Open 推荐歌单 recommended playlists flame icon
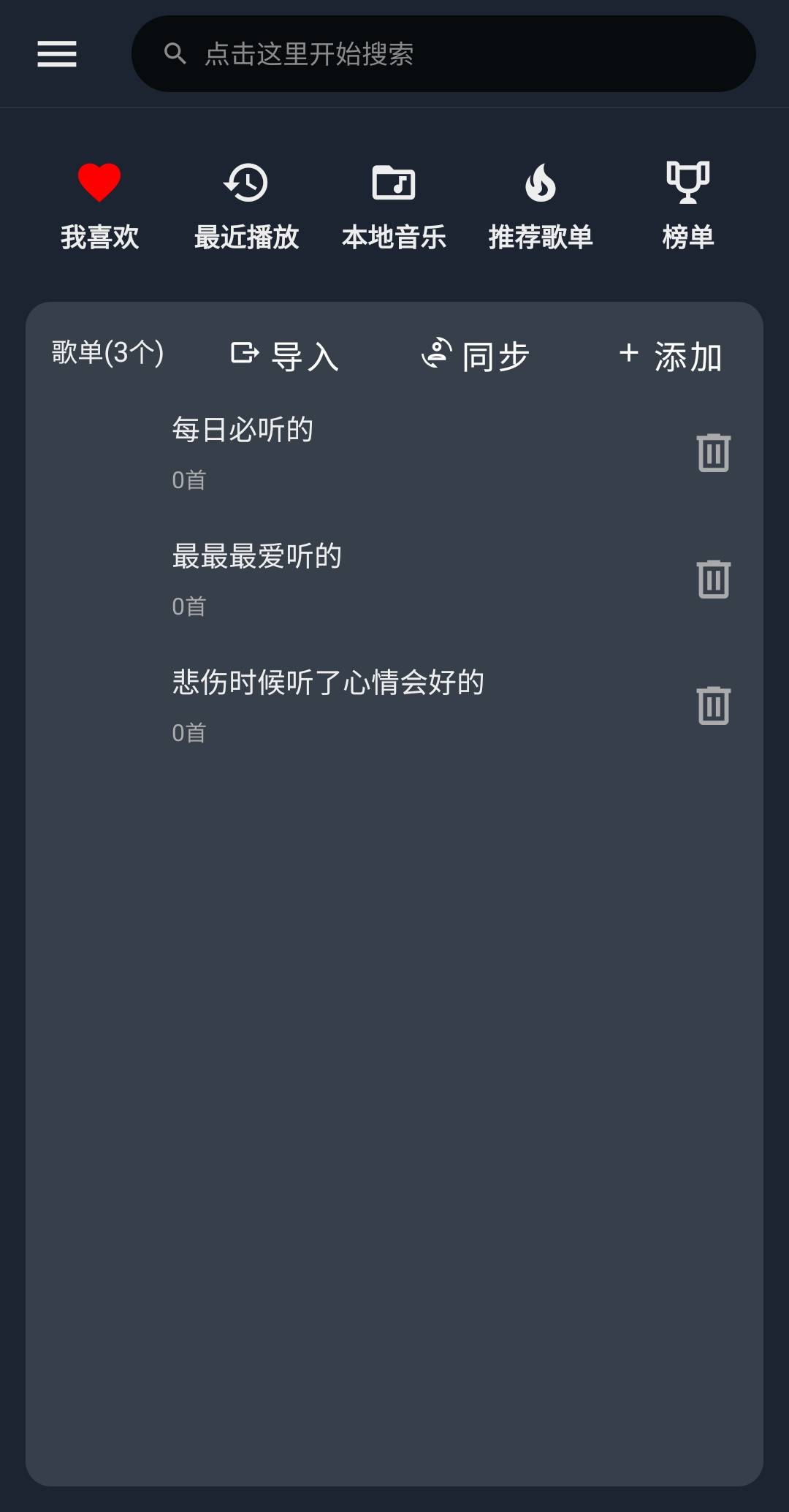This screenshot has height=1512, width=789. coord(541,183)
